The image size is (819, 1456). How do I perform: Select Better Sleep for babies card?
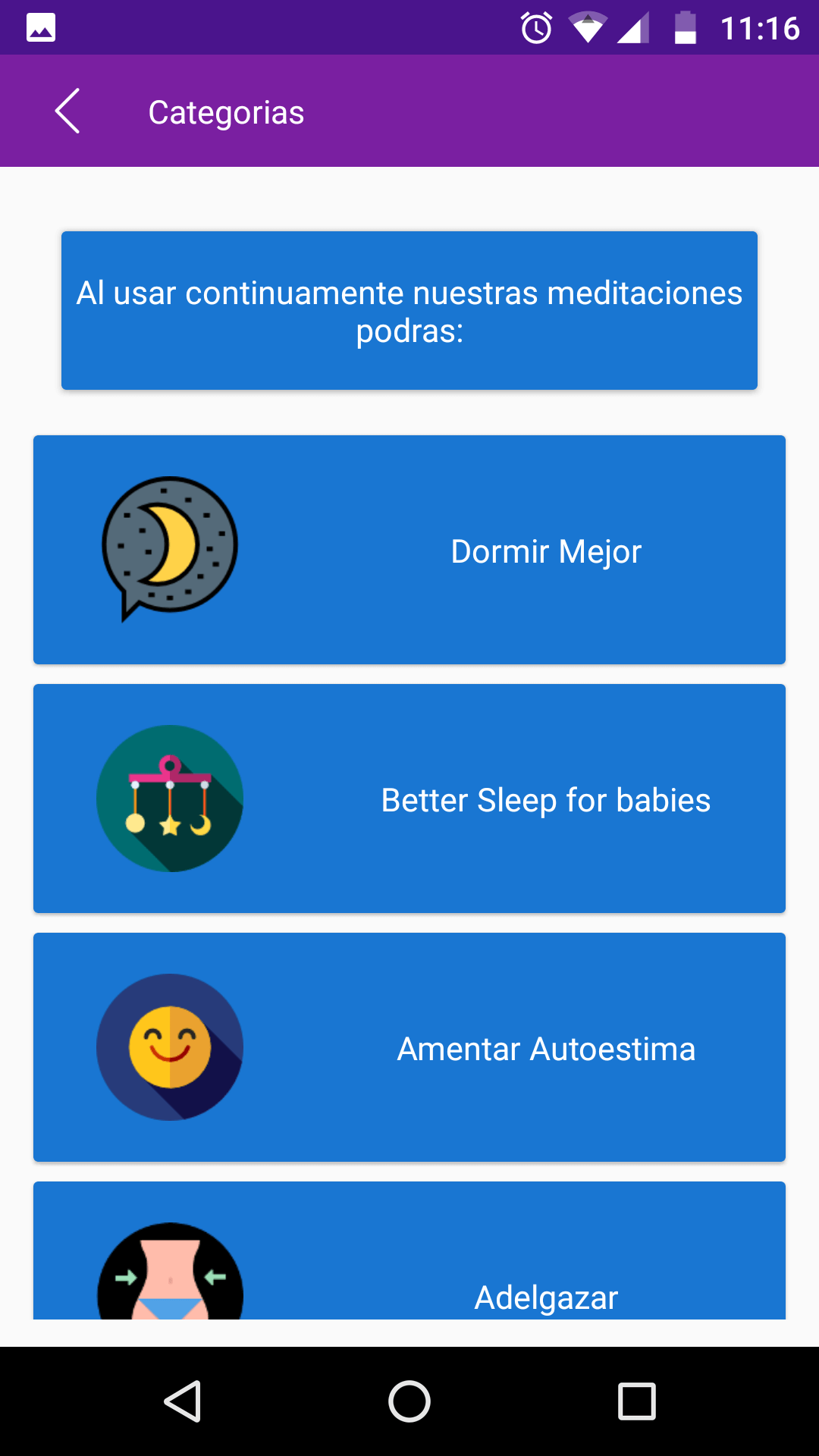[409, 799]
